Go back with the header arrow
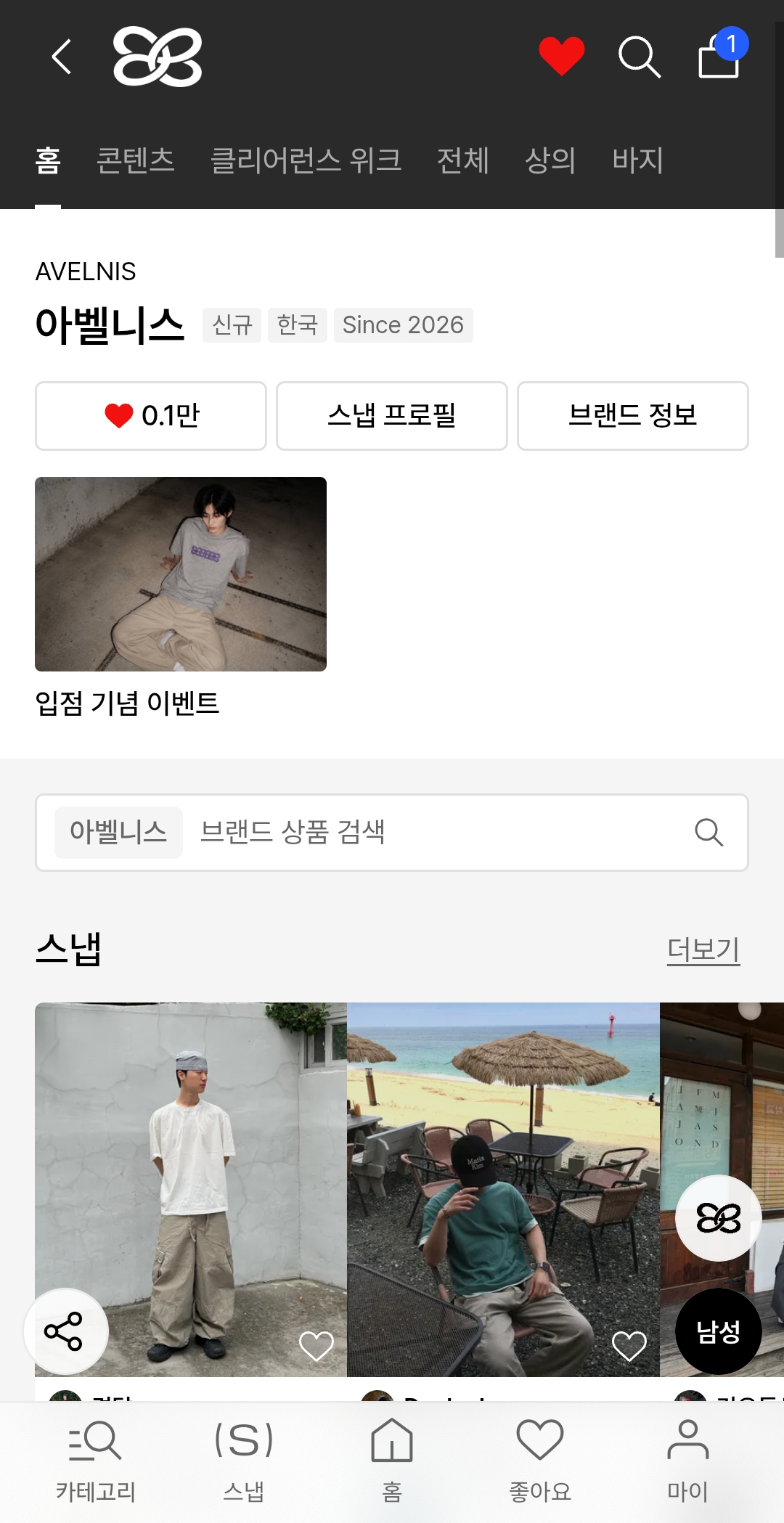This screenshot has width=784, height=1523. (62, 57)
